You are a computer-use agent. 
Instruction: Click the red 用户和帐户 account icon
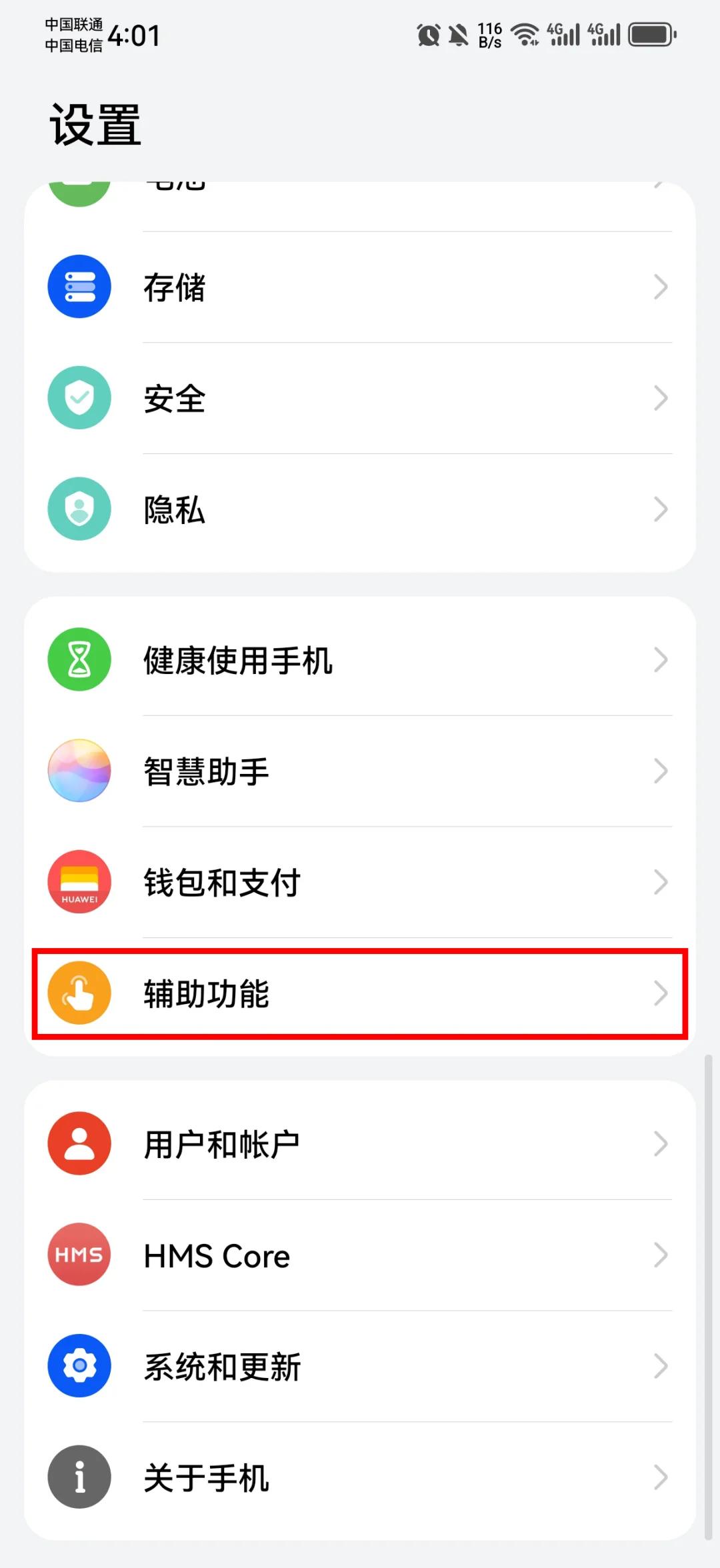(79, 1143)
